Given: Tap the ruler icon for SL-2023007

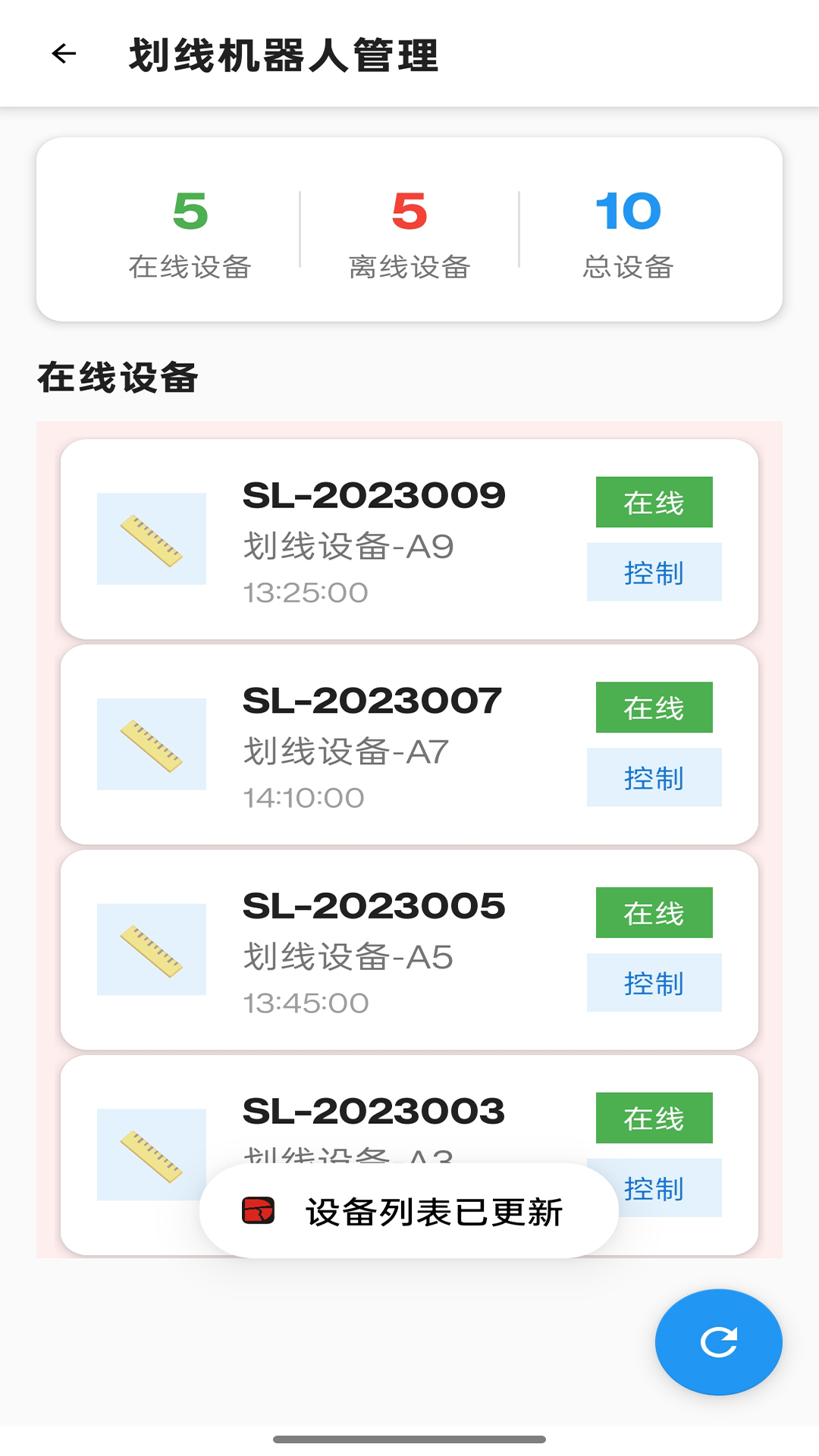Looking at the screenshot, I should click(x=151, y=746).
